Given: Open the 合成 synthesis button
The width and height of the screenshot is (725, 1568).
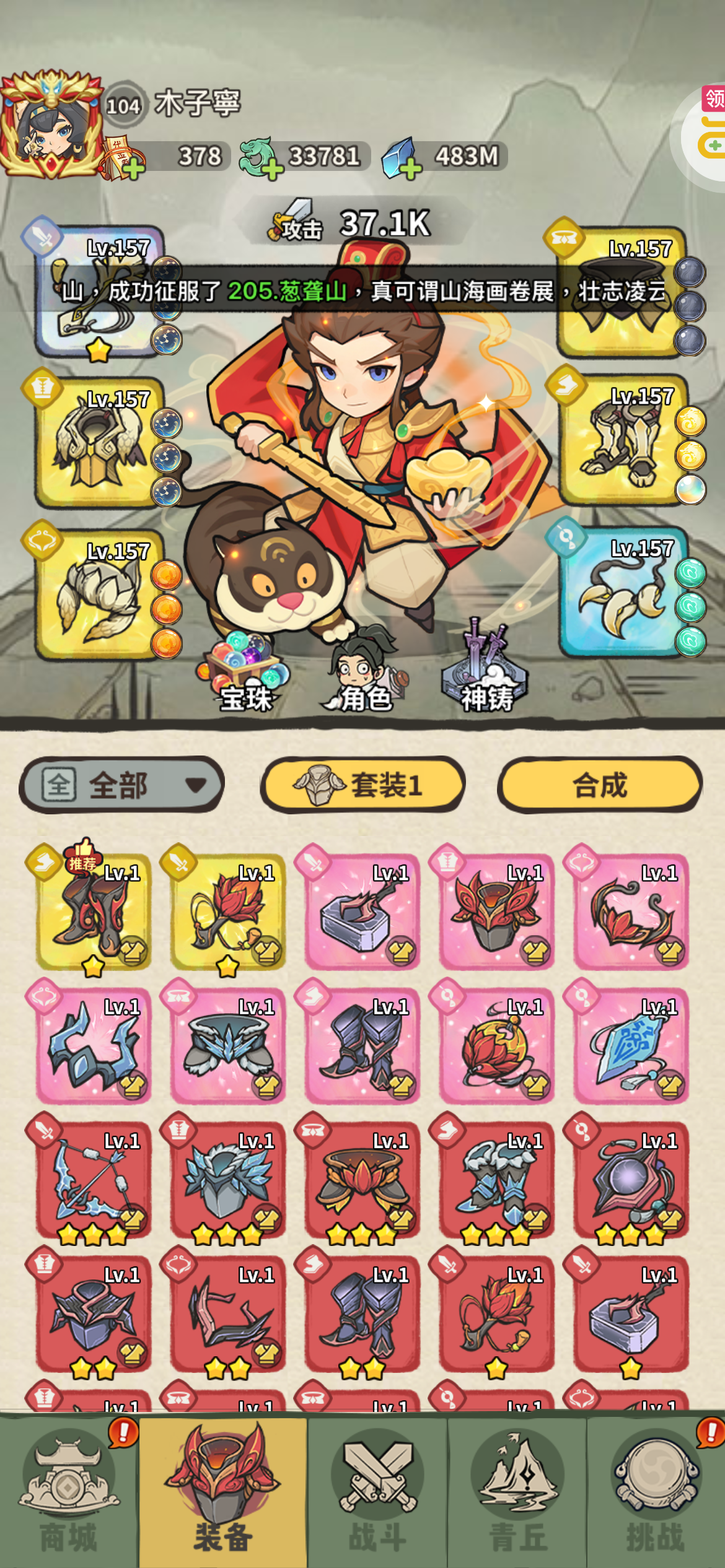Looking at the screenshot, I should point(599,785).
